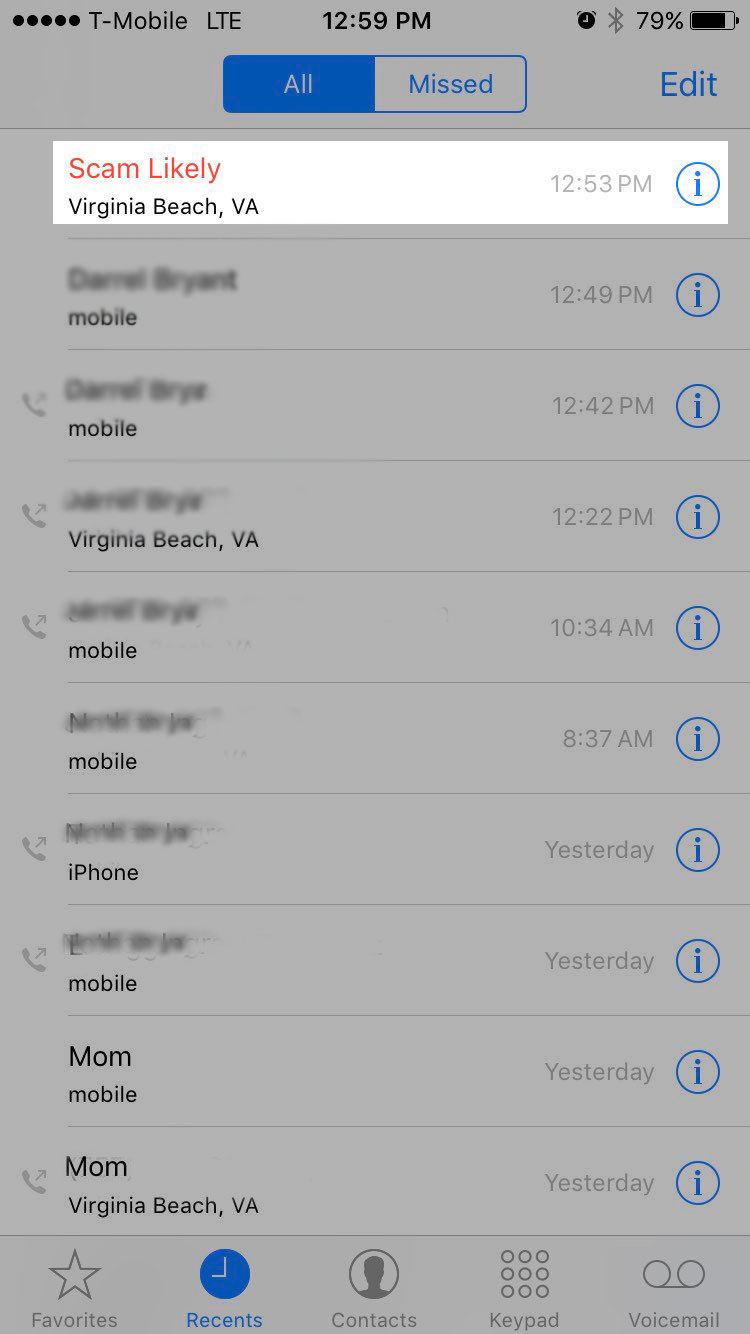Open info for the 12:42 PM call
The height and width of the screenshot is (1334, 750).
[x=698, y=406]
